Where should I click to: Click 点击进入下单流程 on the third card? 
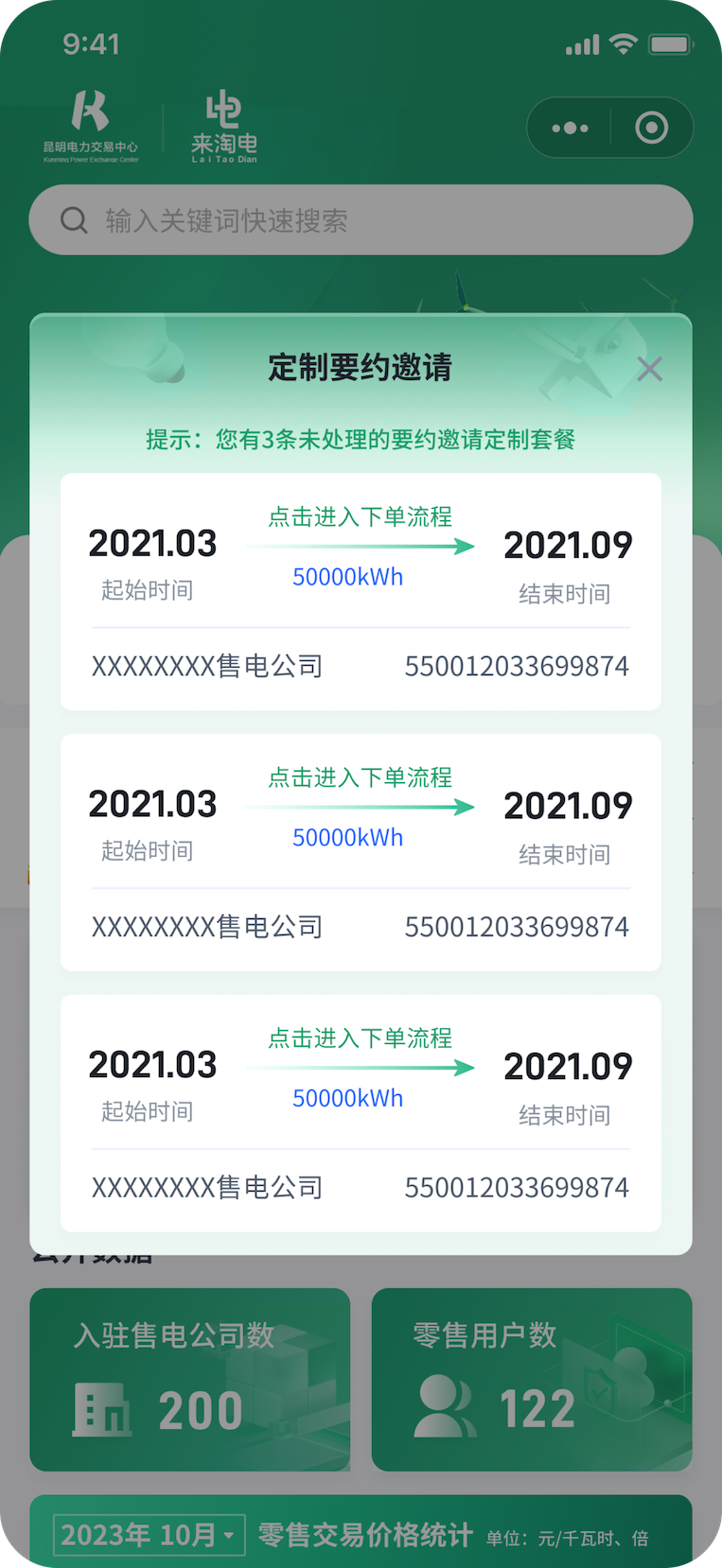(360, 1038)
